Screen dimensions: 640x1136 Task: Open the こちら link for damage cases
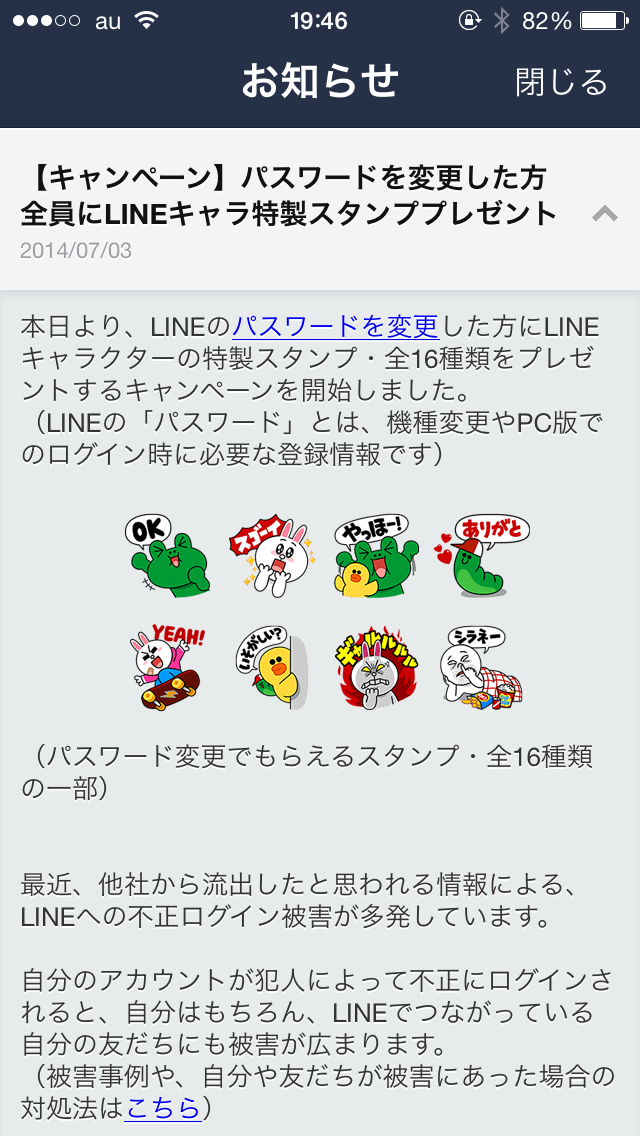pos(163,1107)
